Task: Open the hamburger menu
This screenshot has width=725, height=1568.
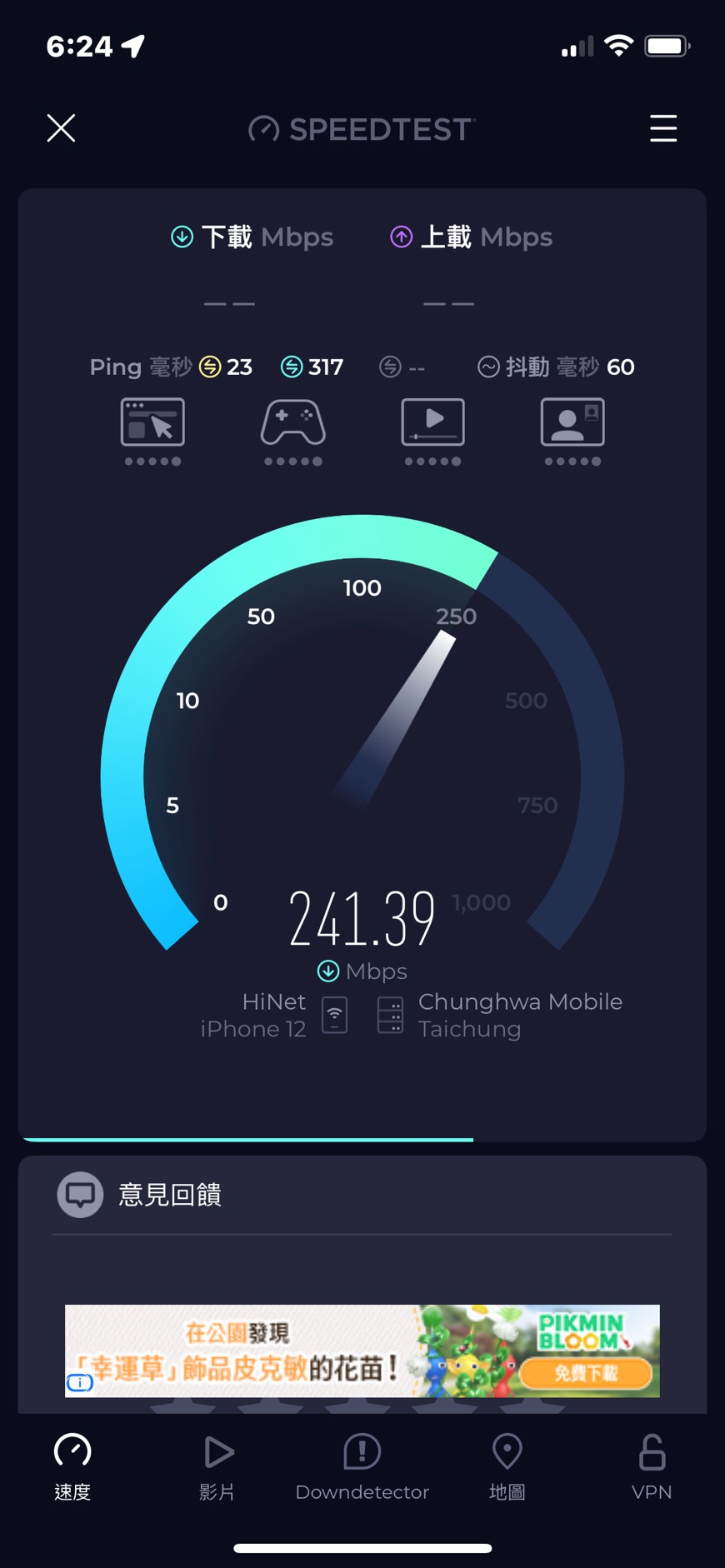Action: (662, 128)
